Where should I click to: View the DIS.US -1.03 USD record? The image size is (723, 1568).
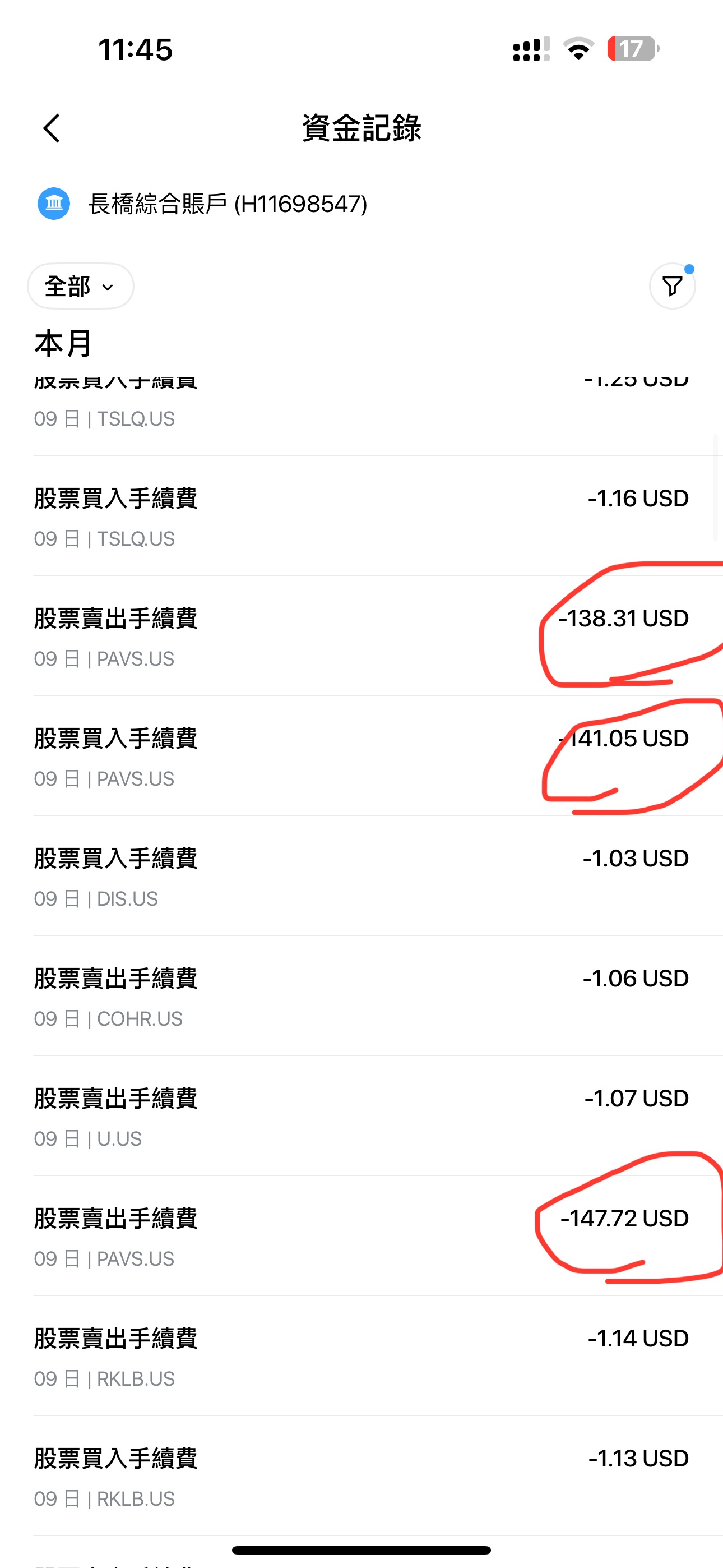pyautogui.click(x=360, y=877)
